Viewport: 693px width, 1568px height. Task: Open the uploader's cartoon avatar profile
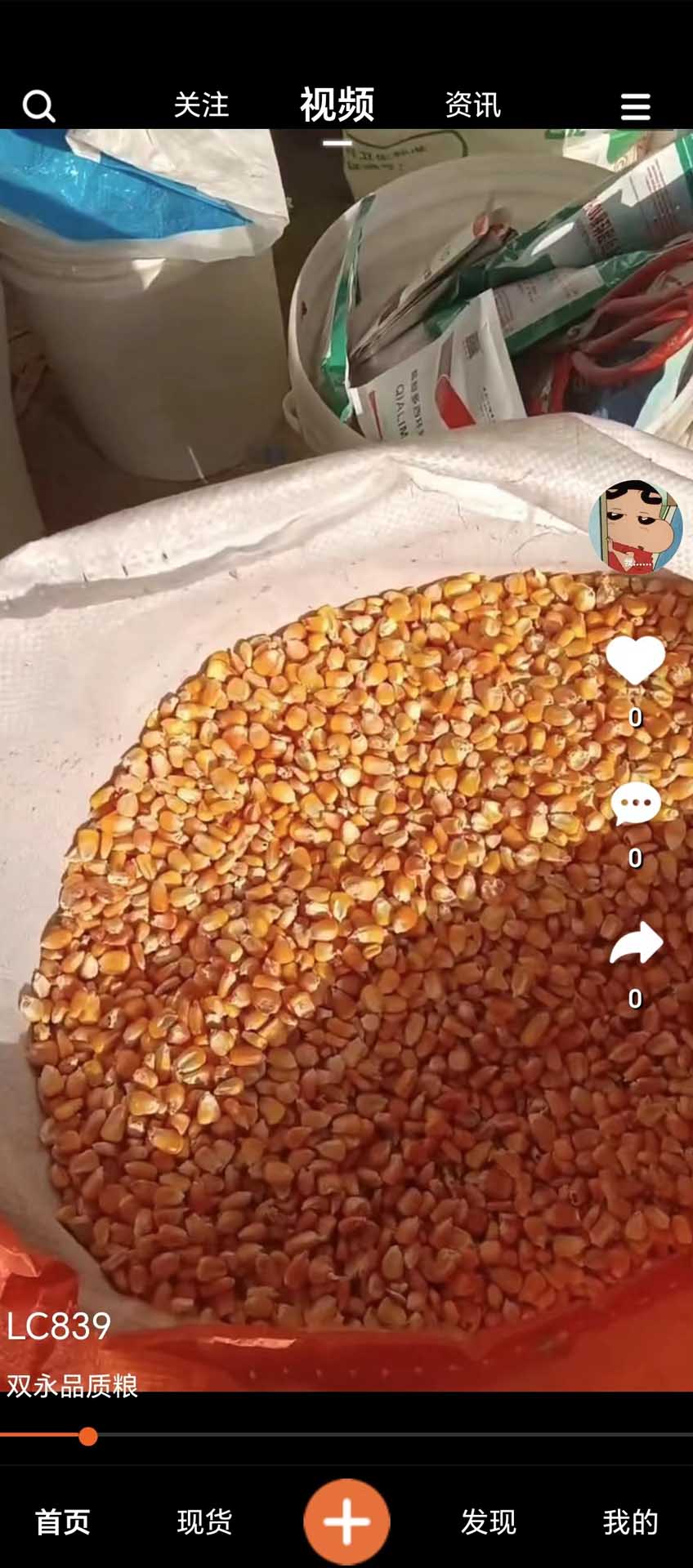click(635, 528)
